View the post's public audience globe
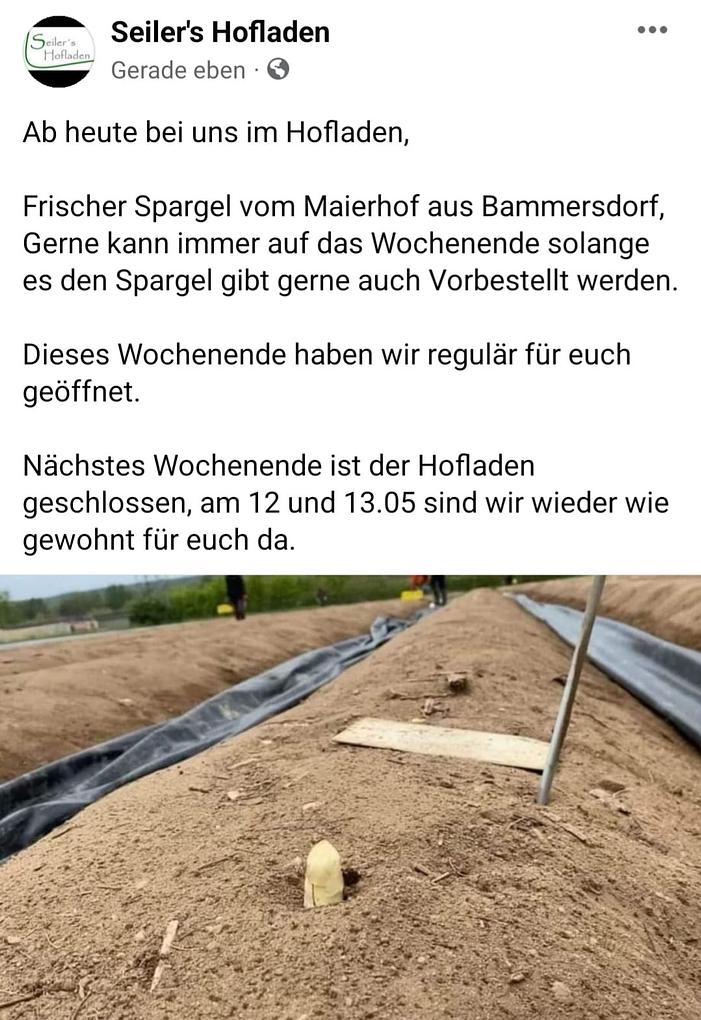 279,70
